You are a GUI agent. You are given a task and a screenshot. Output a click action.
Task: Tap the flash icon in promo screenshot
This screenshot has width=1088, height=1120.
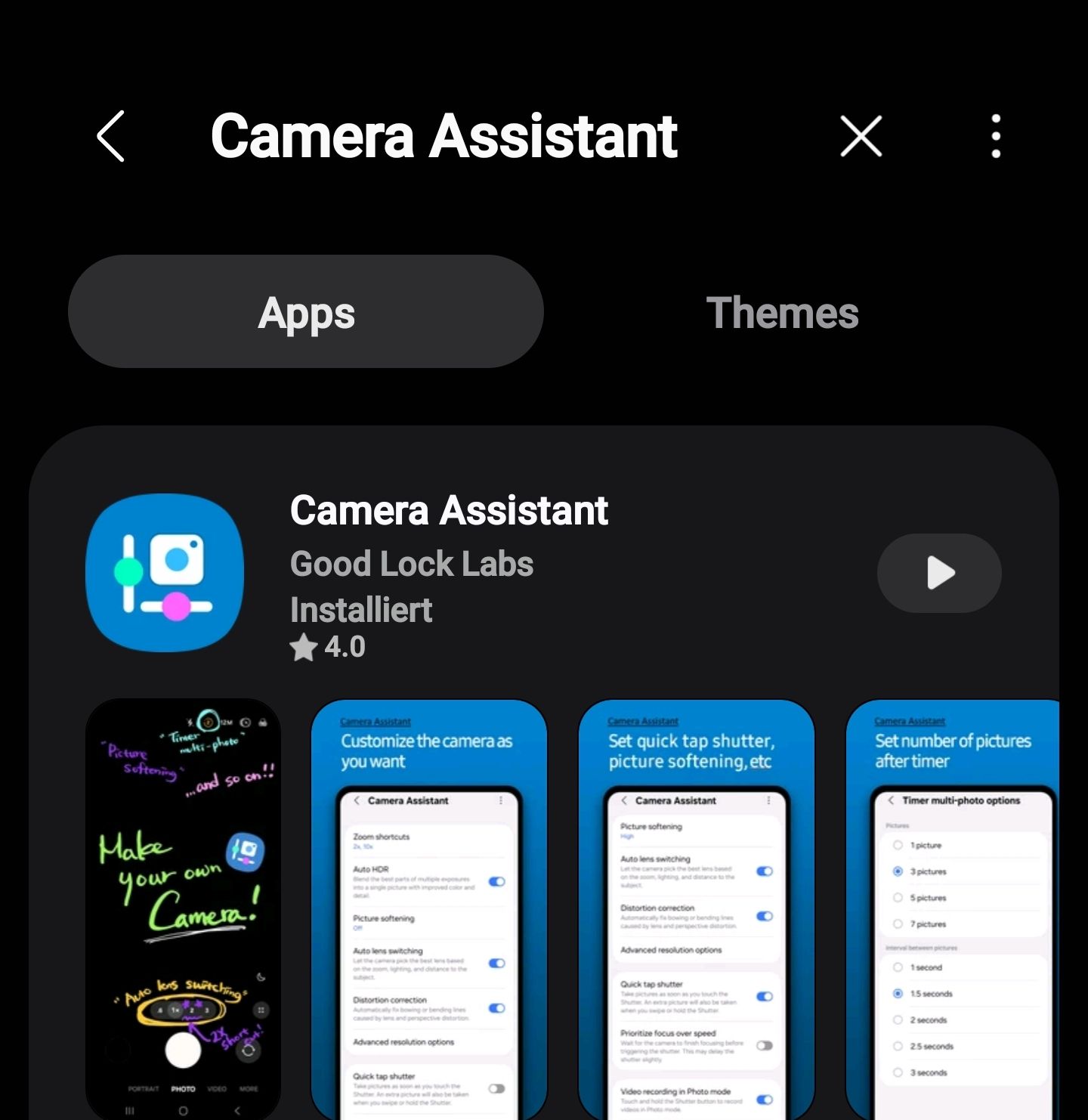click(x=189, y=722)
